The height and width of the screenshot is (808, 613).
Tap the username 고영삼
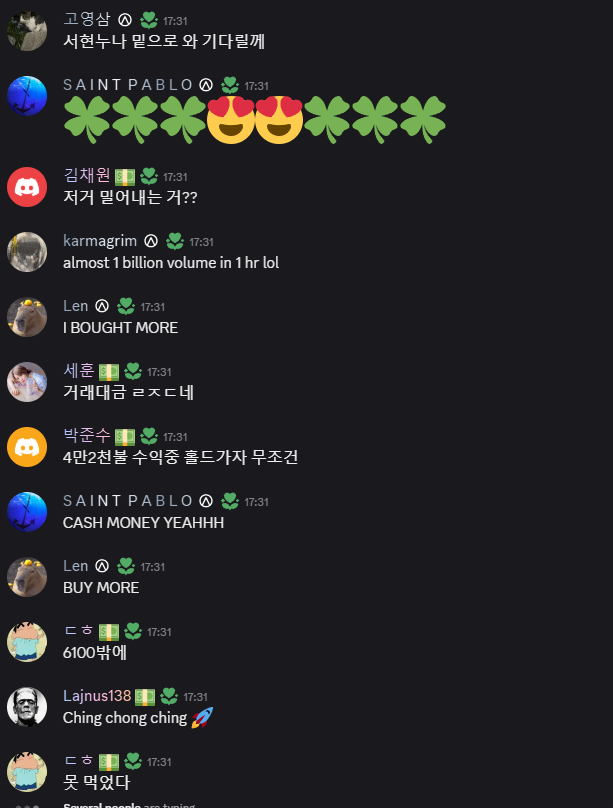pos(87,19)
